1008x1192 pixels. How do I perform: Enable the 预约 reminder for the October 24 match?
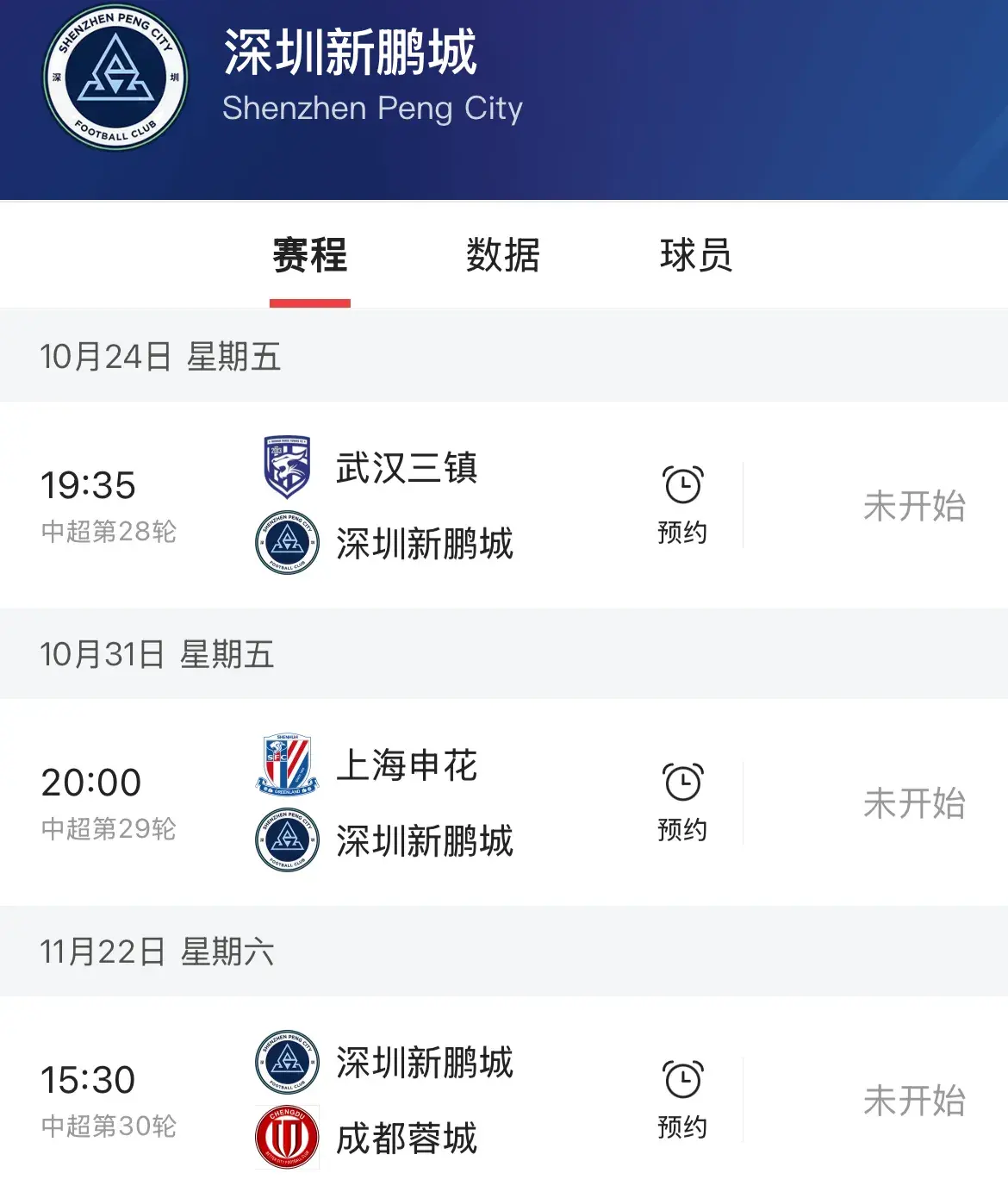pyautogui.click(x=681, y=534)
